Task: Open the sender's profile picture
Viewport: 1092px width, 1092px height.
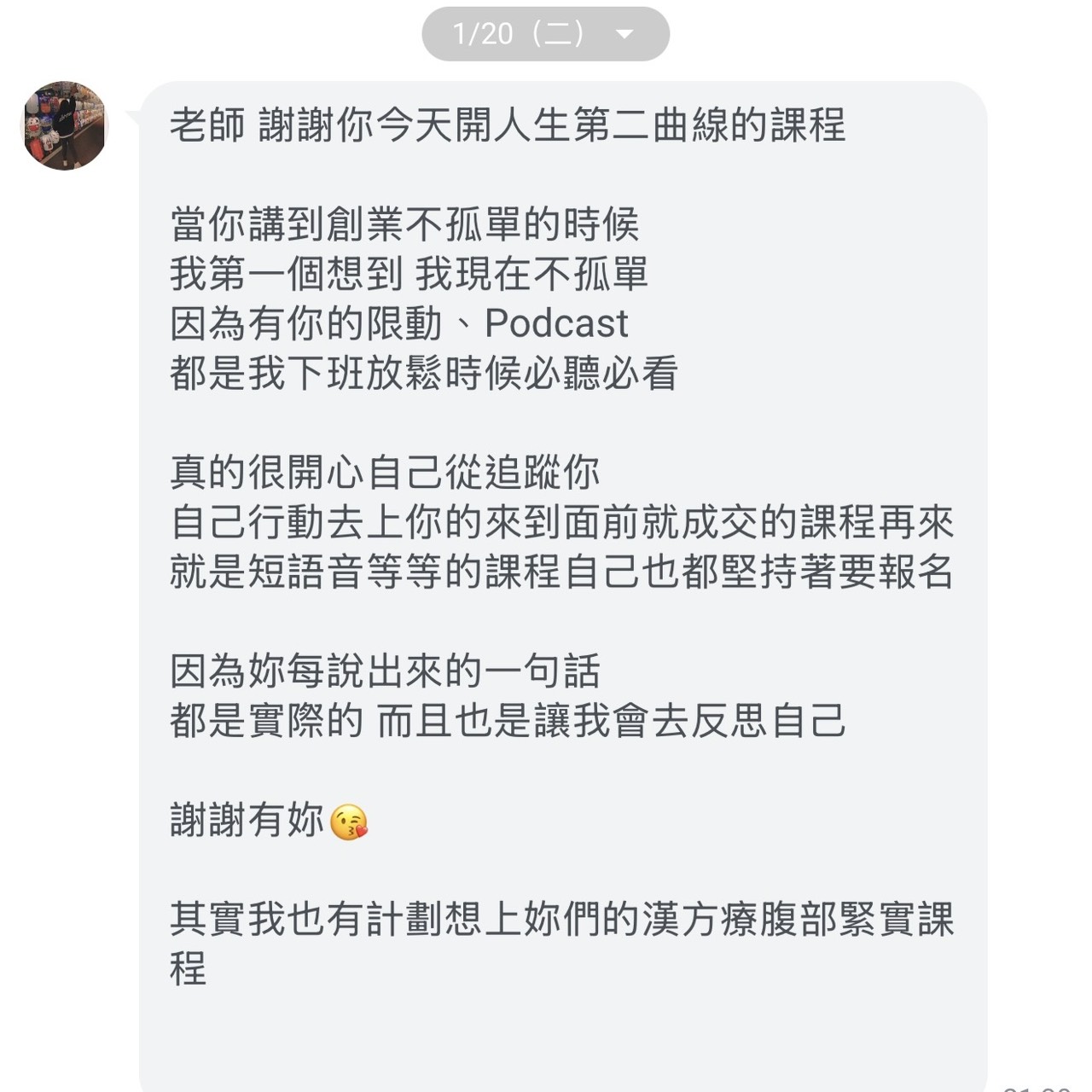Action: click(64, 126)
